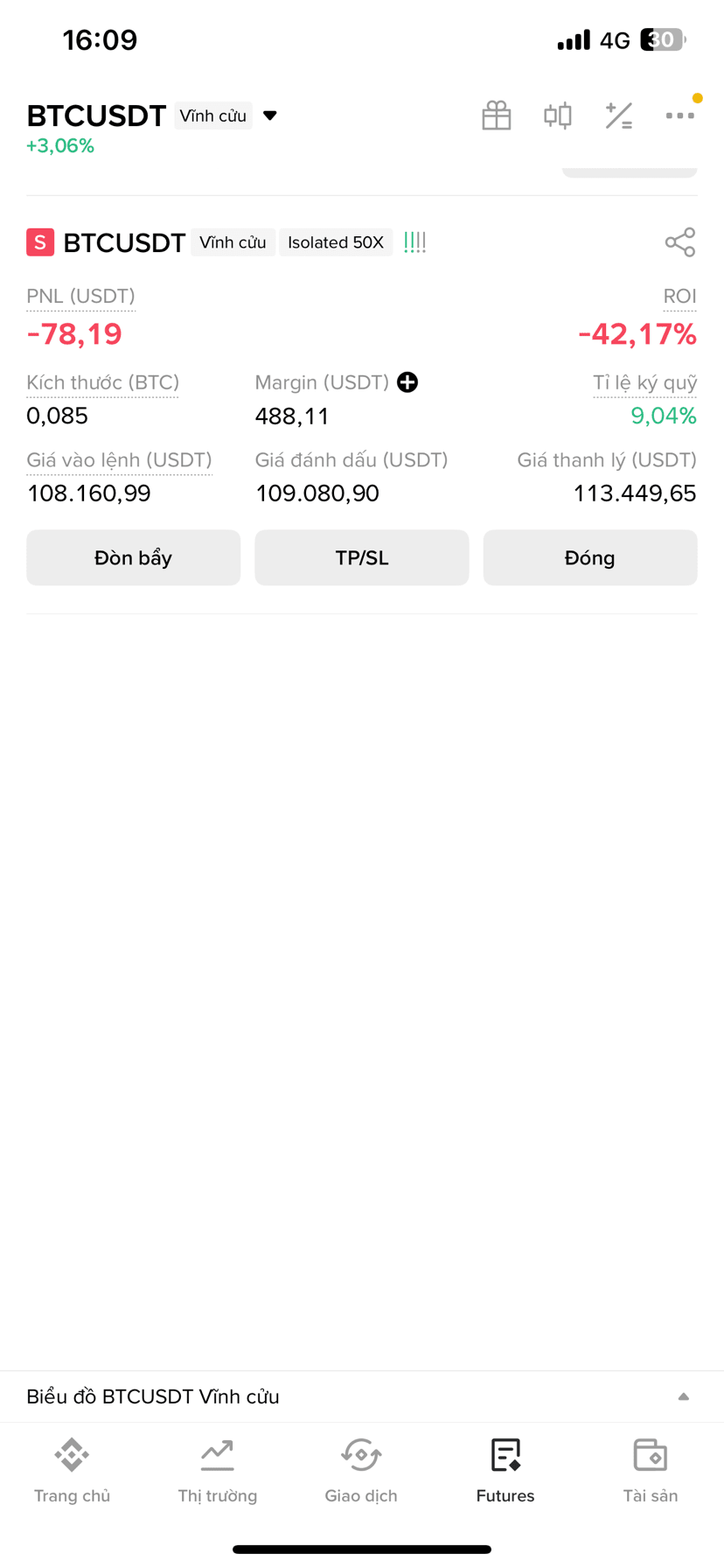
Task: Open the gift rewards icon
Action: 497,115
